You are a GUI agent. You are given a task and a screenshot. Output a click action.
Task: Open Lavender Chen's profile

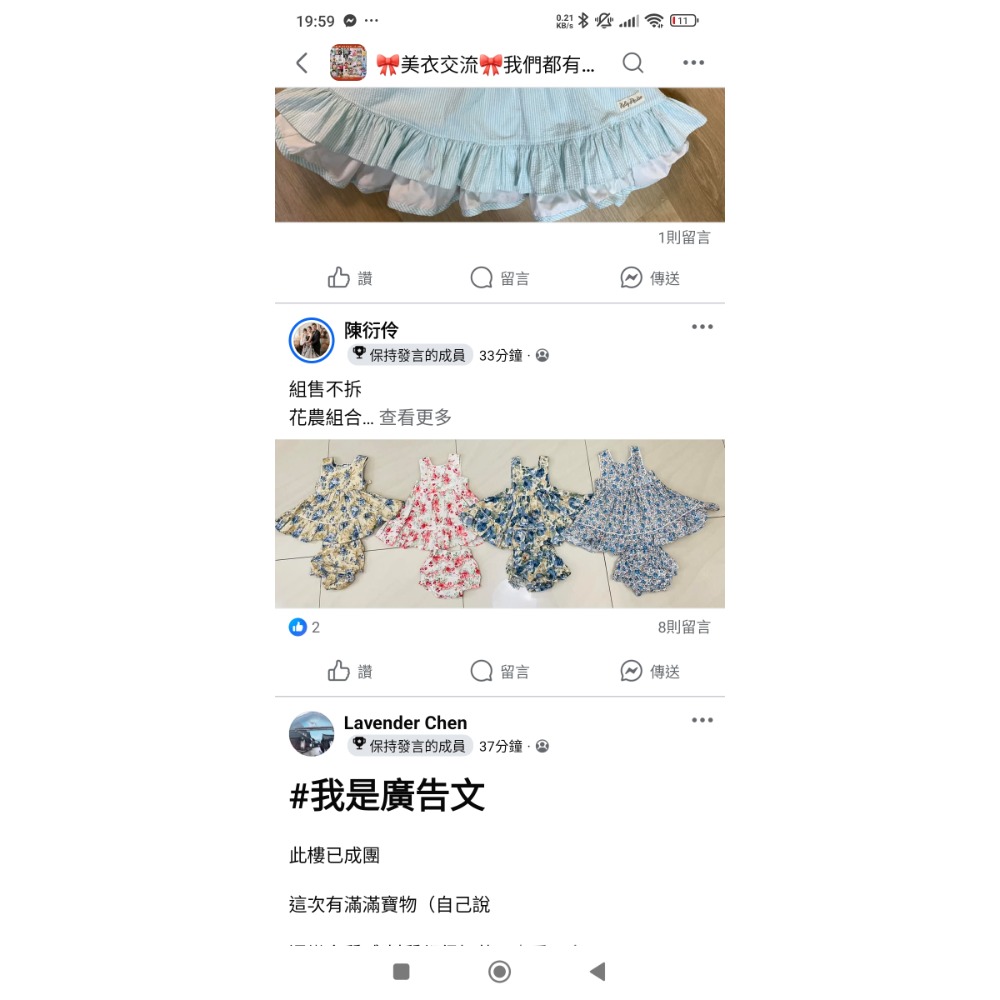pos(405,722)
